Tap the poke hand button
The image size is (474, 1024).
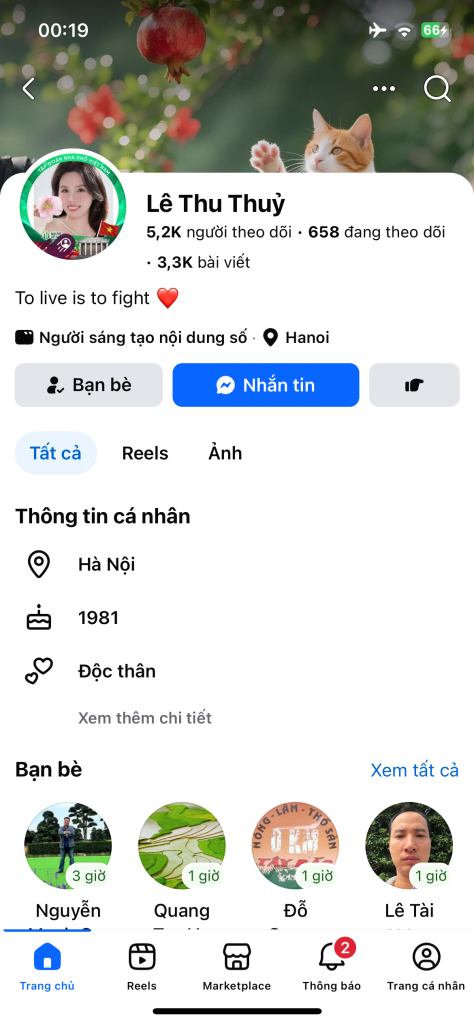tap(414, 385)
